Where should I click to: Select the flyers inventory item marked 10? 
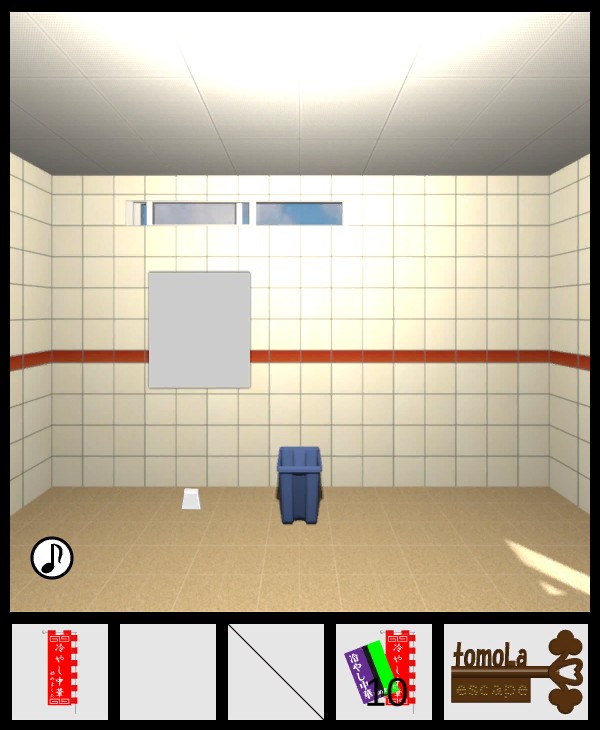[x=384, y=671]
